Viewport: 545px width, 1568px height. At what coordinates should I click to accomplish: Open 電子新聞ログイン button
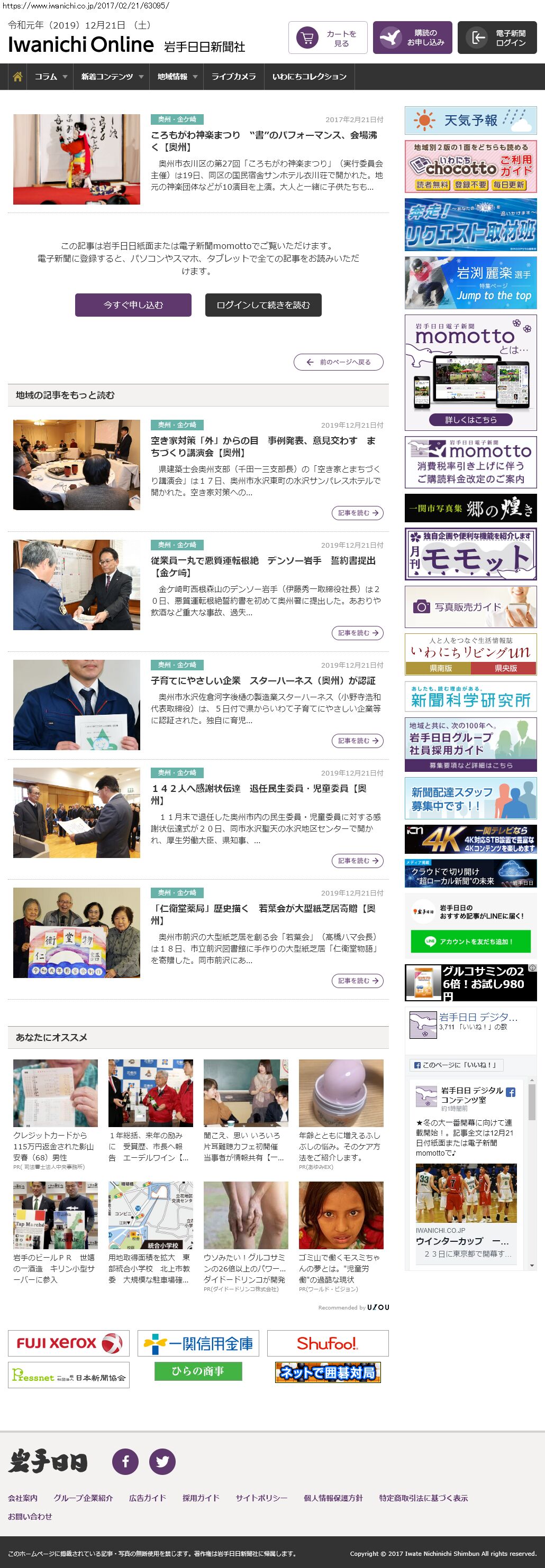point(497,39)
